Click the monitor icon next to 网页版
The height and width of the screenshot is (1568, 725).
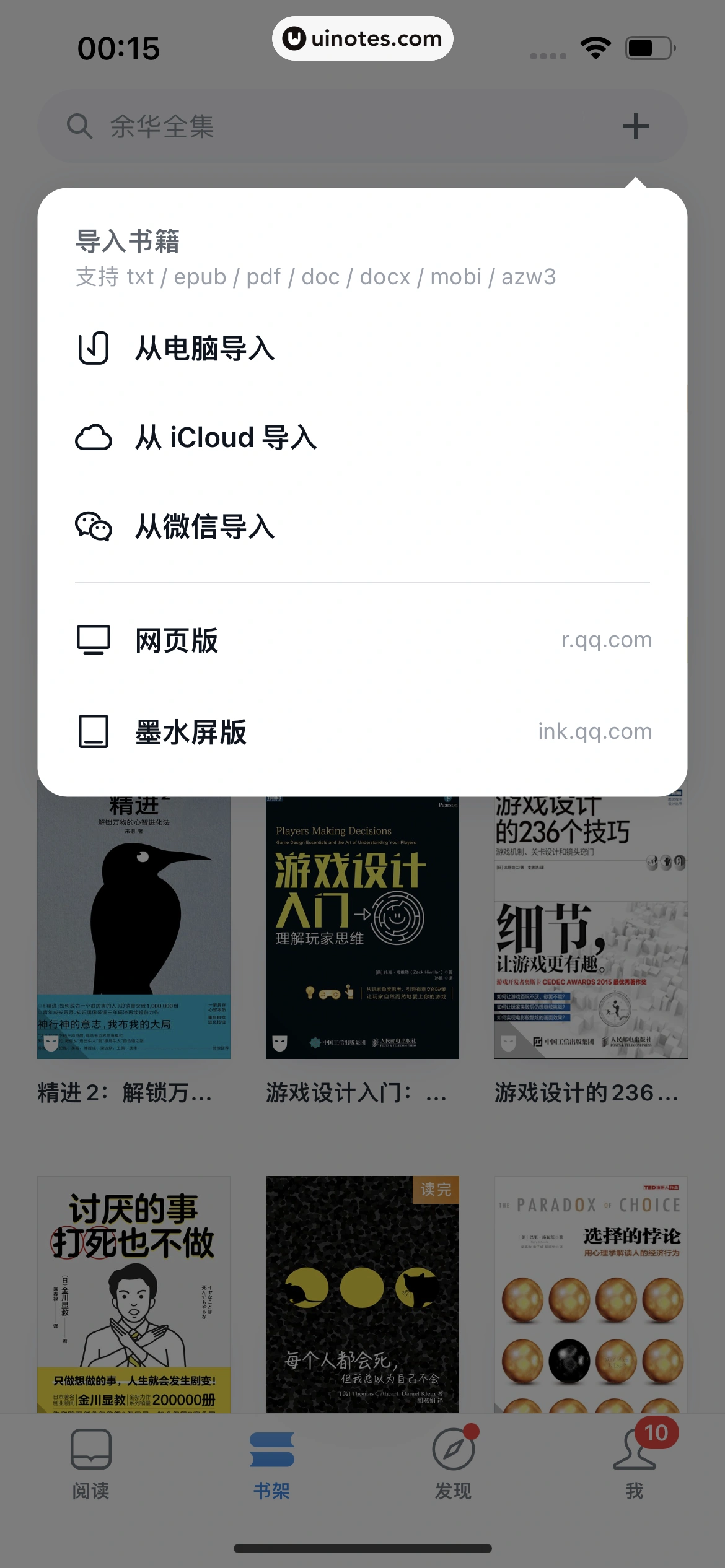pos(94,640)
